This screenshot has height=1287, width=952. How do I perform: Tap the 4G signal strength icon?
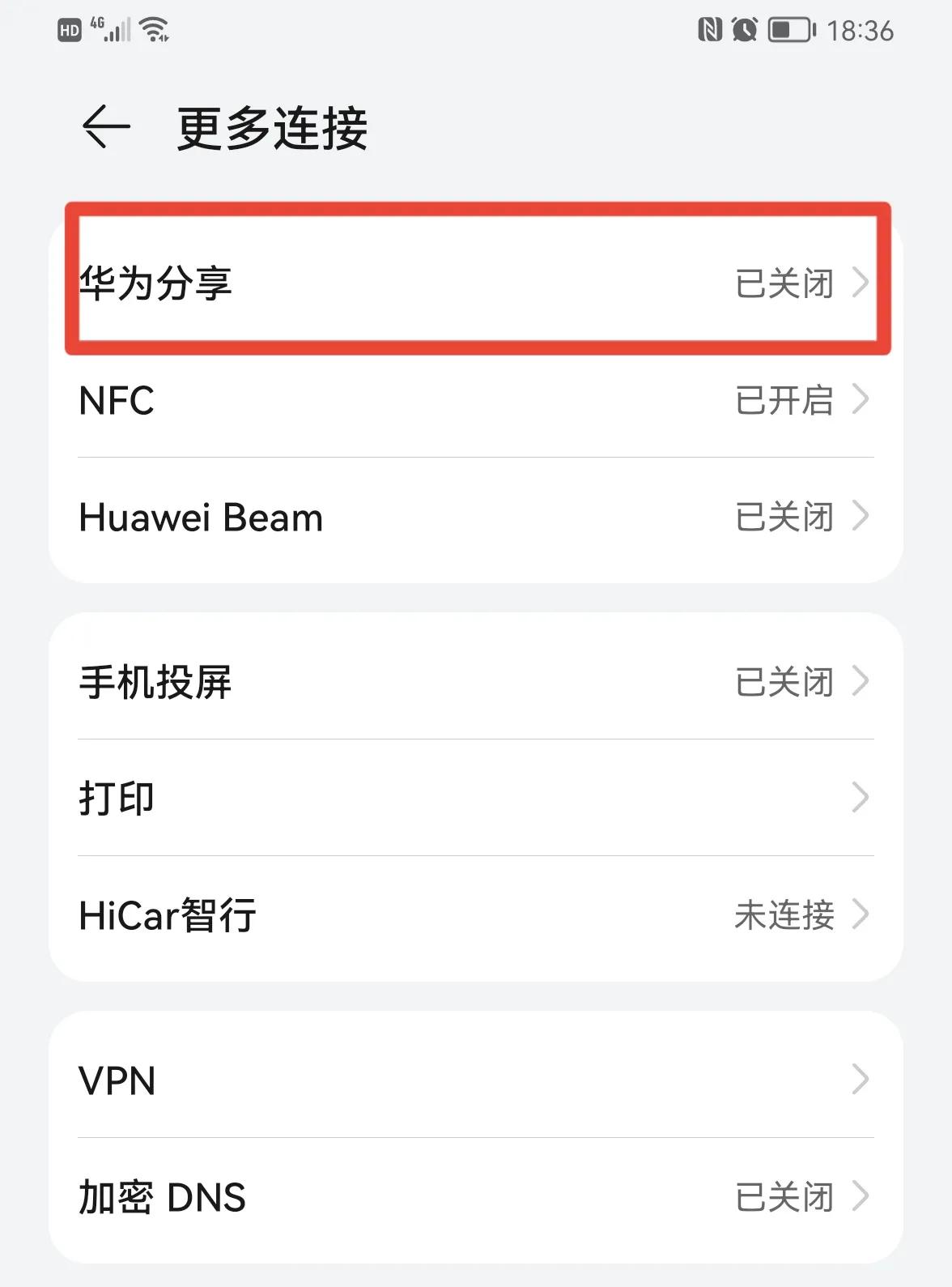tap(113, 31)
